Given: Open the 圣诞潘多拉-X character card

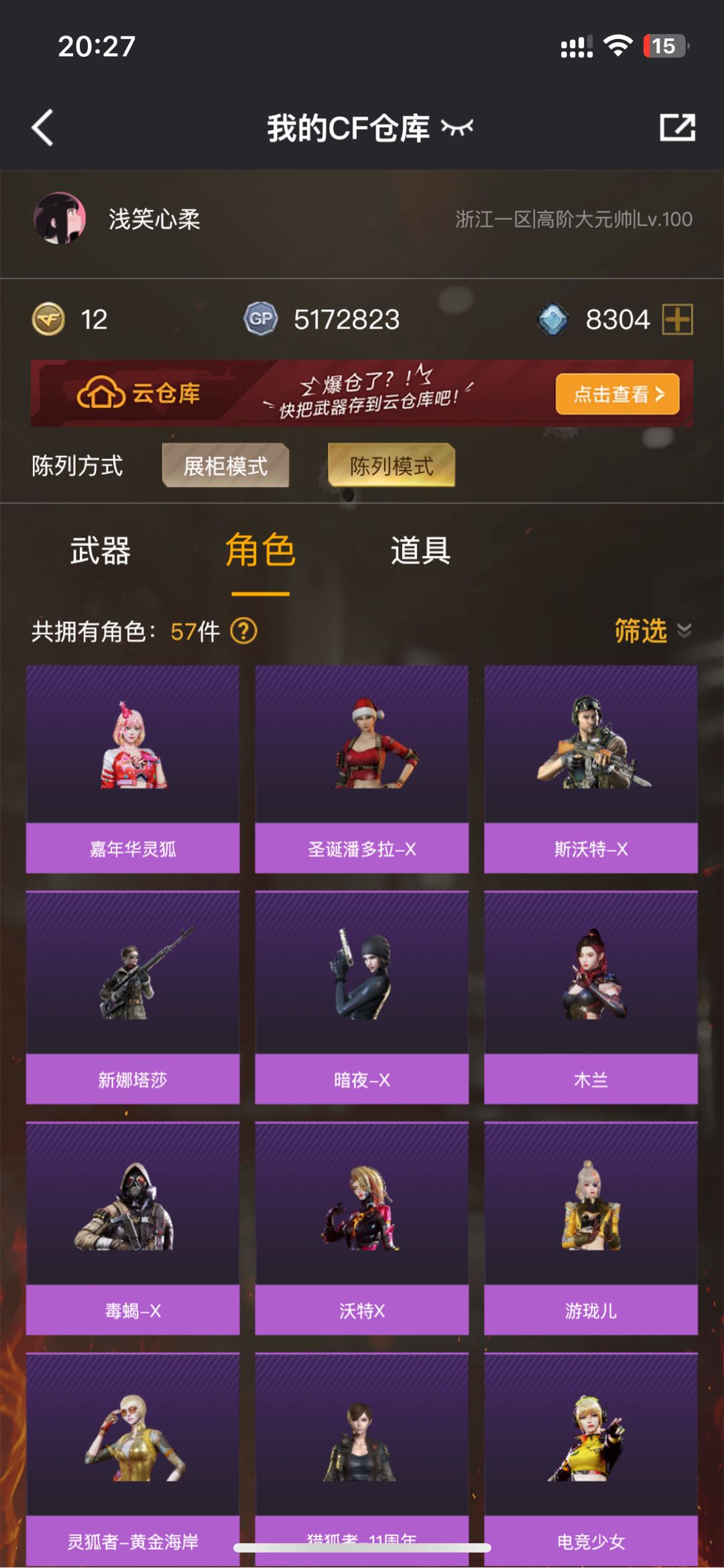Looking at the screenshot, I should pyautogui.click(x=362, y=769).
